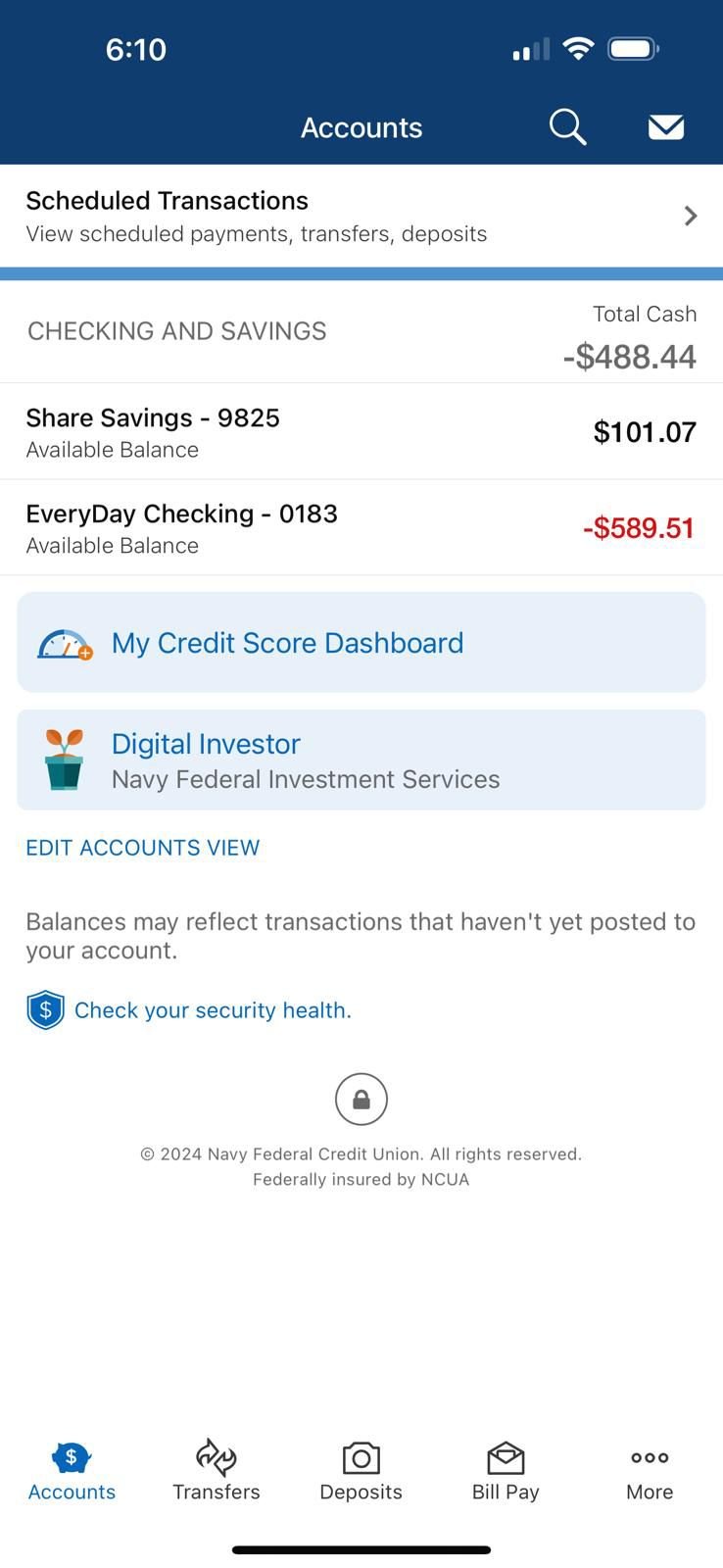
Task: Open Share Savings - 9825 account
Action: click(361, 432)
